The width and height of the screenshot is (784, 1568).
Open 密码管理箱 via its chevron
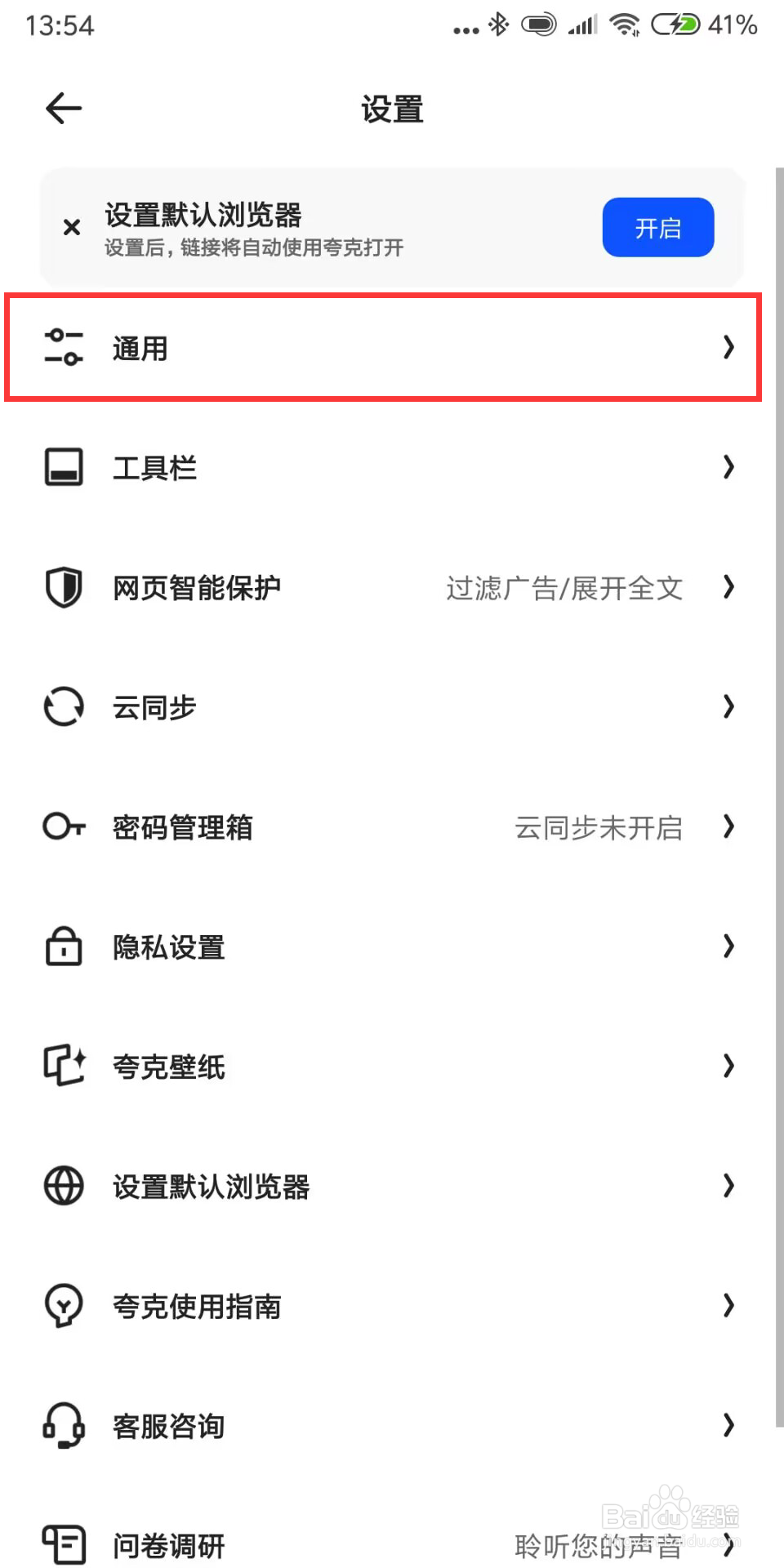tap(728, 827)
